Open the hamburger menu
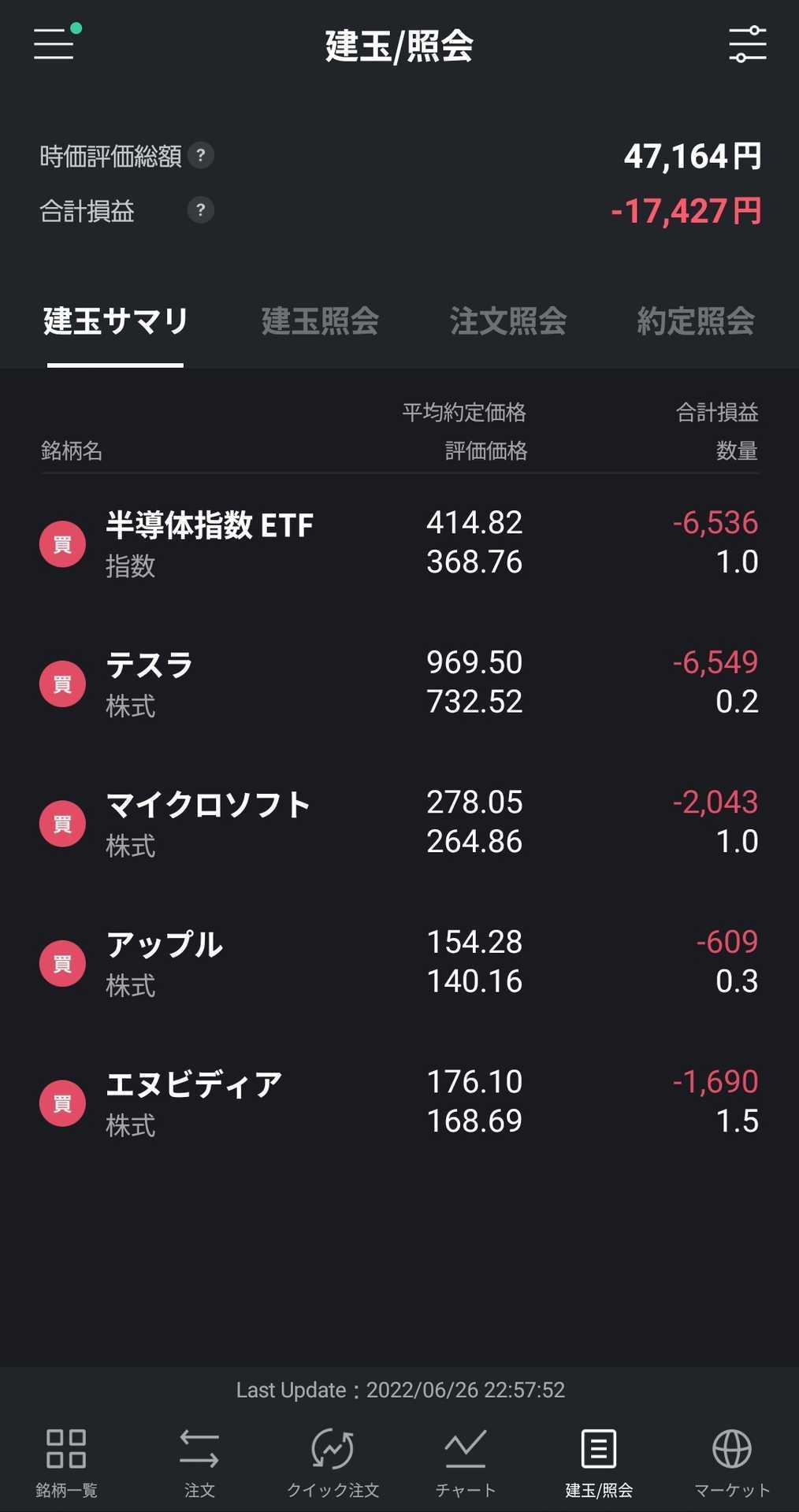Viewport: 799px width, 1512px height. point(54,43)
